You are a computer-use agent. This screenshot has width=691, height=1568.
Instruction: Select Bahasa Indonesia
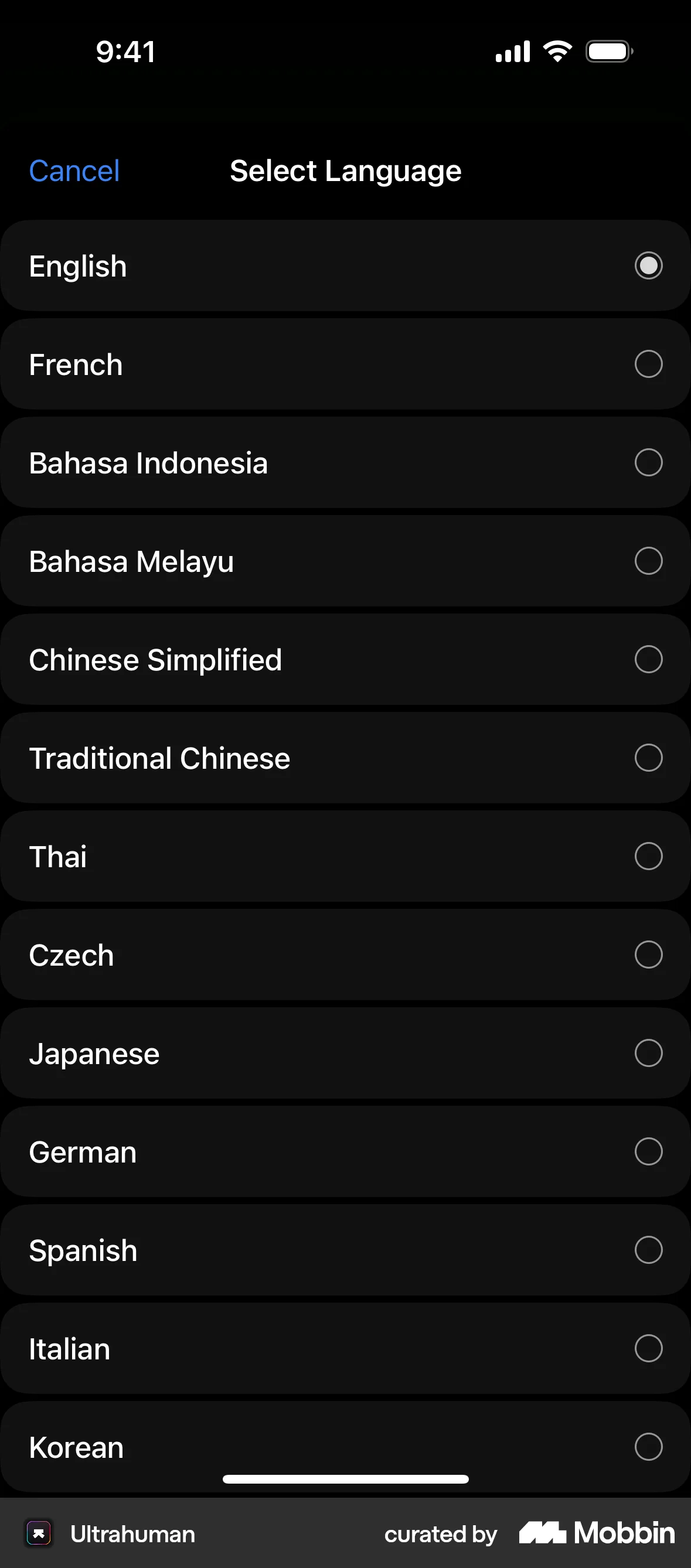[x=648, y=462]
